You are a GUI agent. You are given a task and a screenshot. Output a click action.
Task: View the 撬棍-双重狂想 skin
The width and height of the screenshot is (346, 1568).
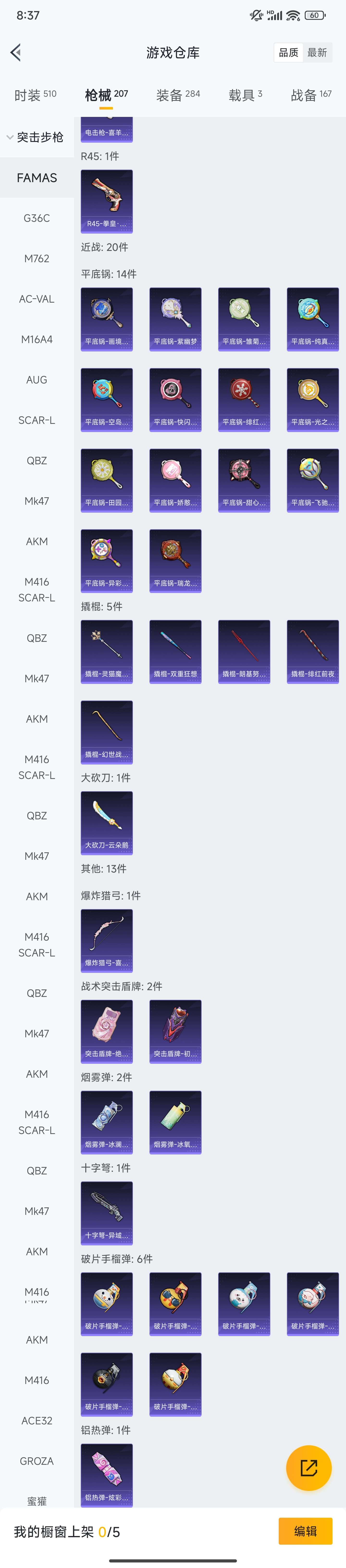[x=175, y=651]
